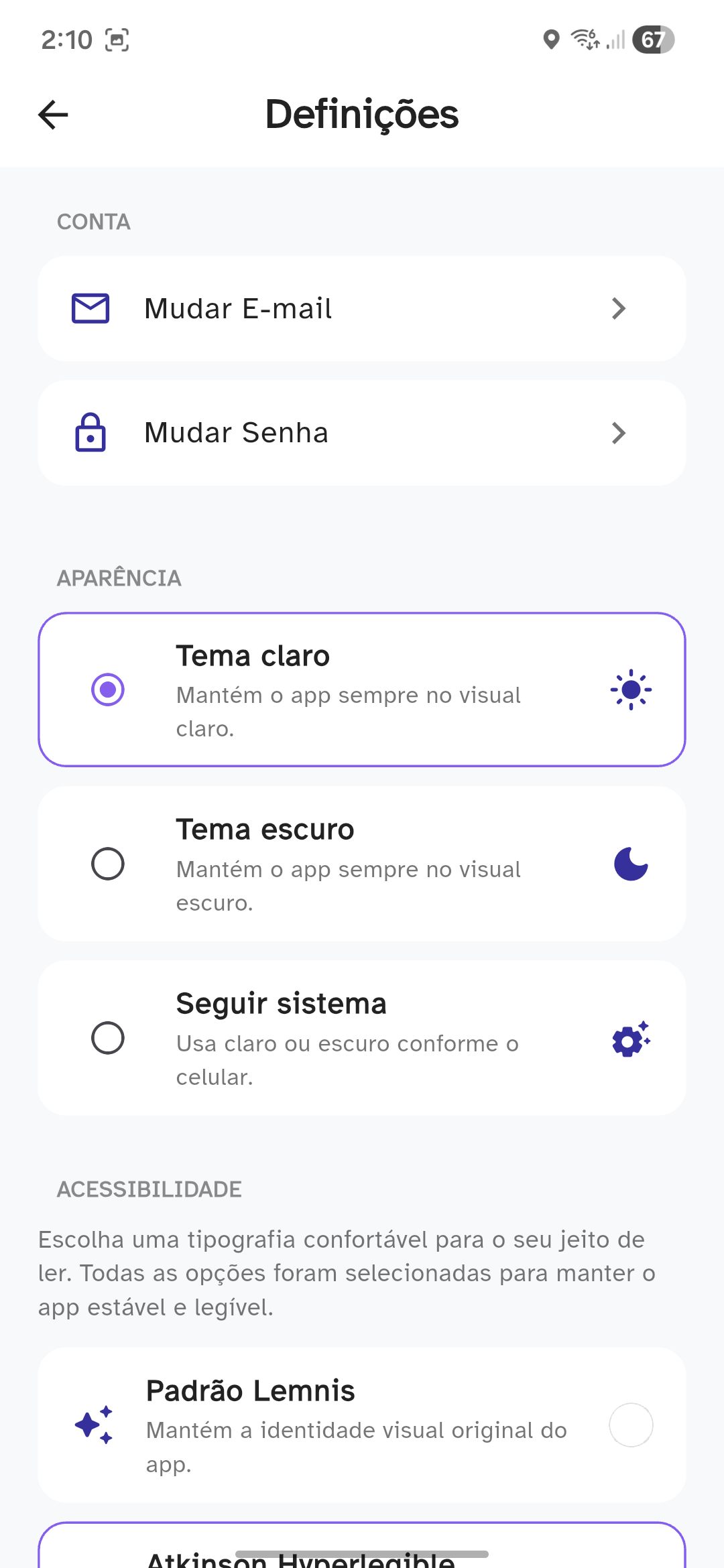Screen dimensions: 724x1568
Task: Enable Tema escuro via its radio button
Action: click(x=108, y=865)
